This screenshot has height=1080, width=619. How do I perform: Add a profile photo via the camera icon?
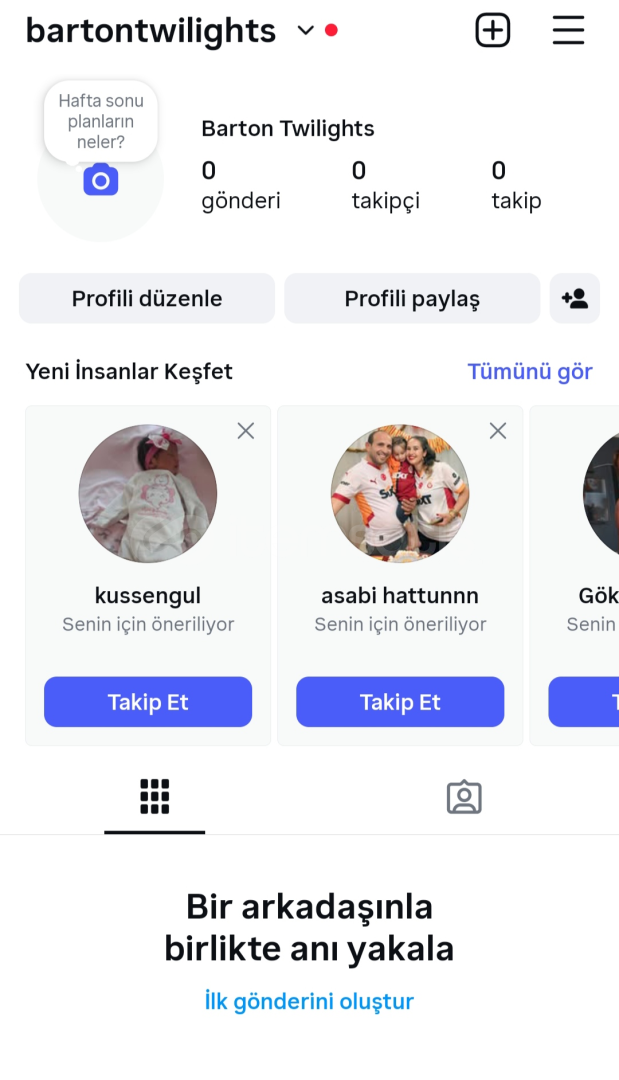point(100,181)
